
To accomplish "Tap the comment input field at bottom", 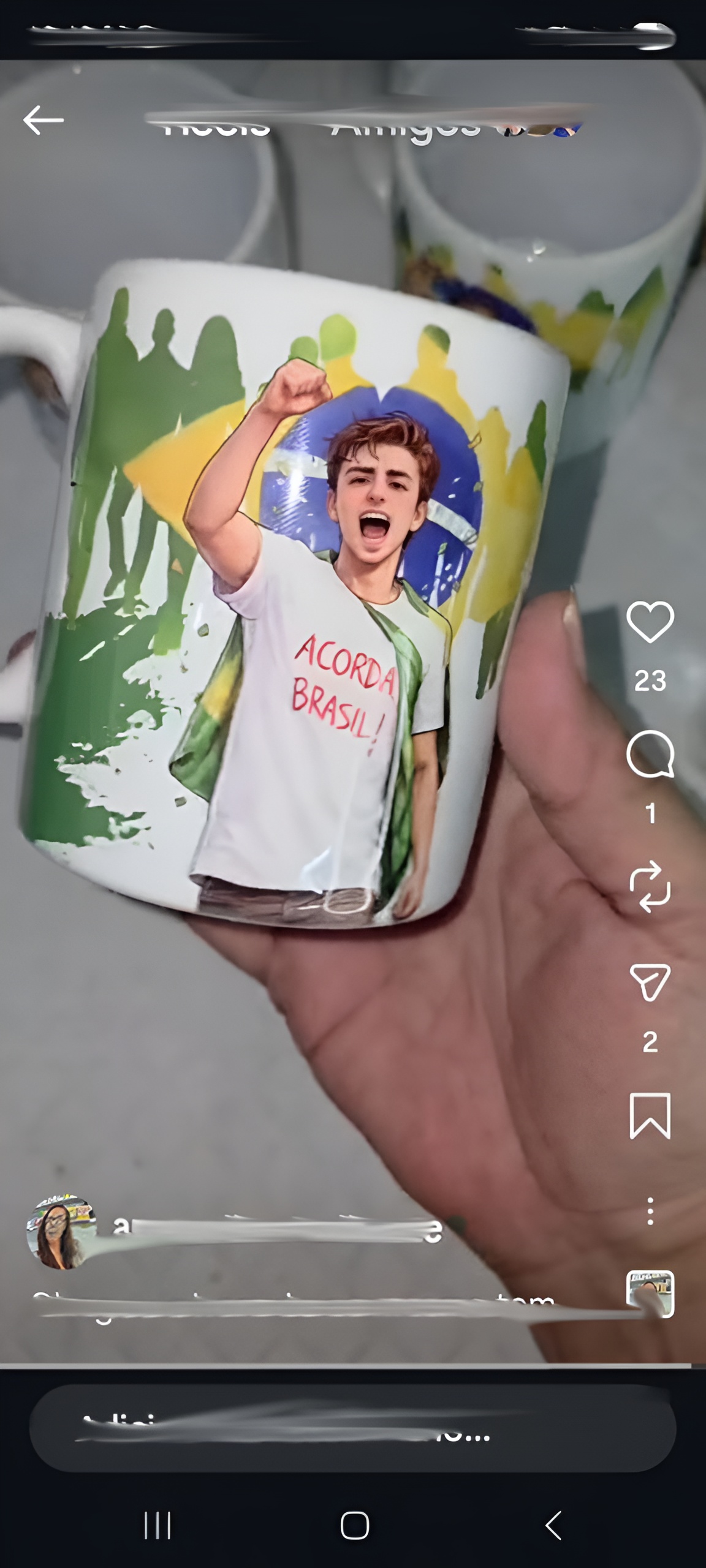I will tap(352, 1428).
